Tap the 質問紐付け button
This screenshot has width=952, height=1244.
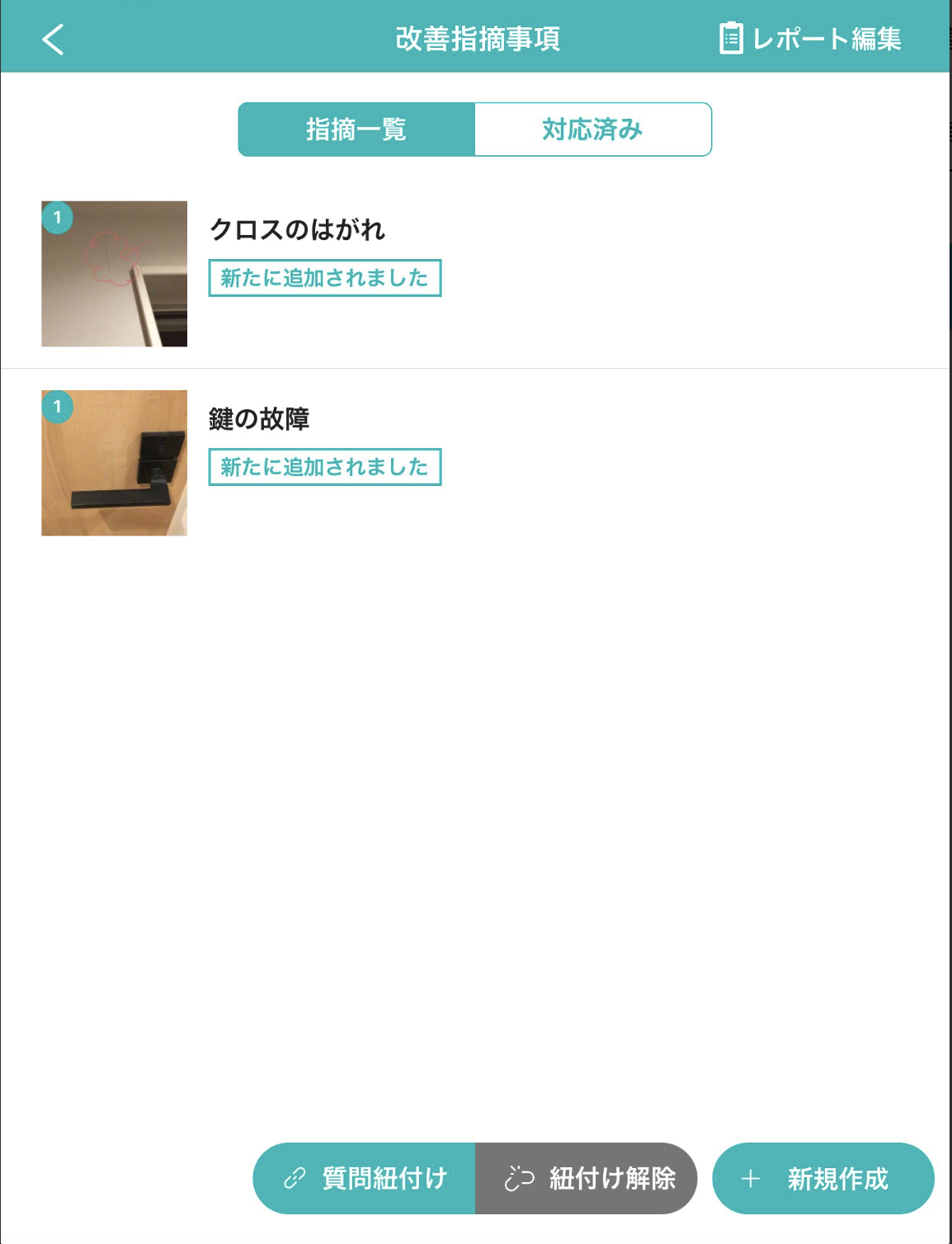coord(365,1178)
